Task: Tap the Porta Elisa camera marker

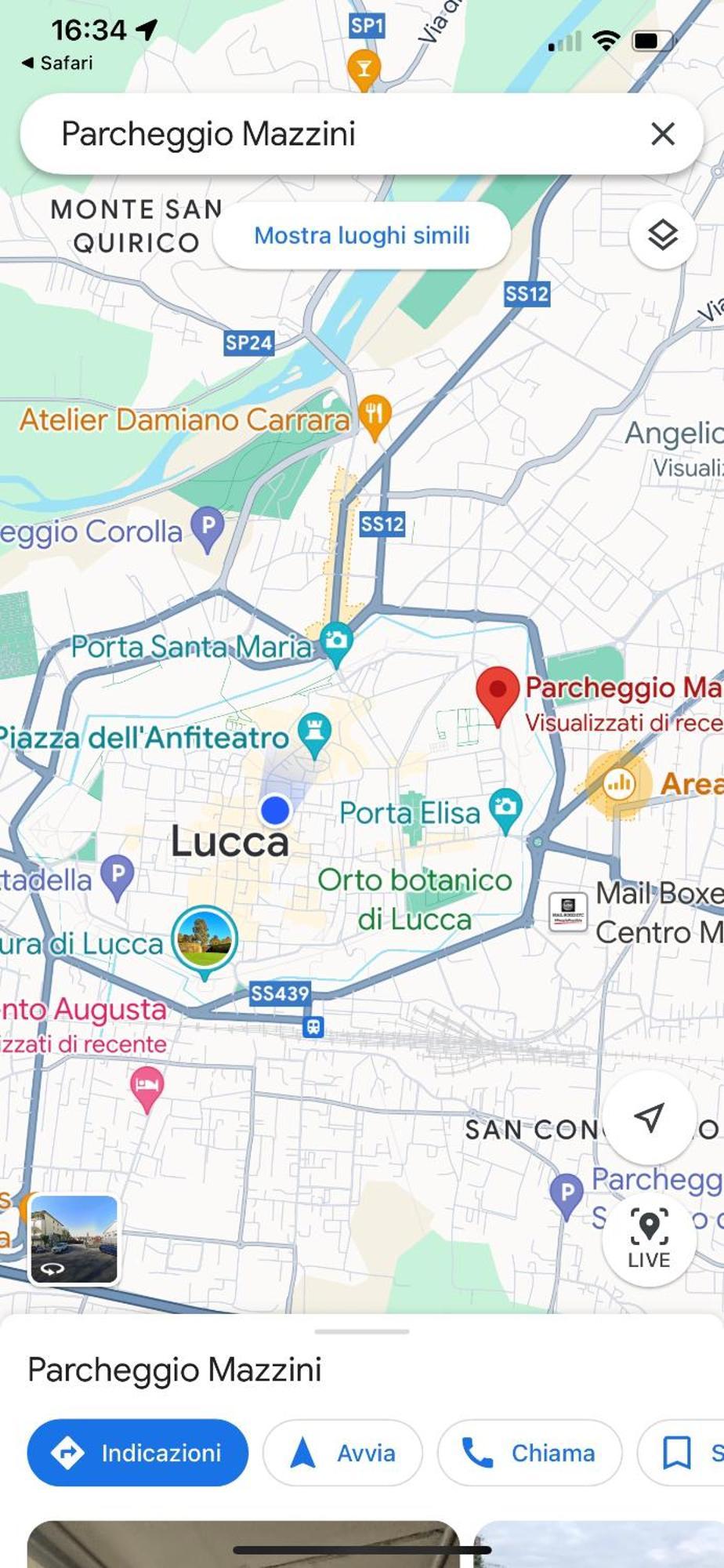Action: [505, 808]
